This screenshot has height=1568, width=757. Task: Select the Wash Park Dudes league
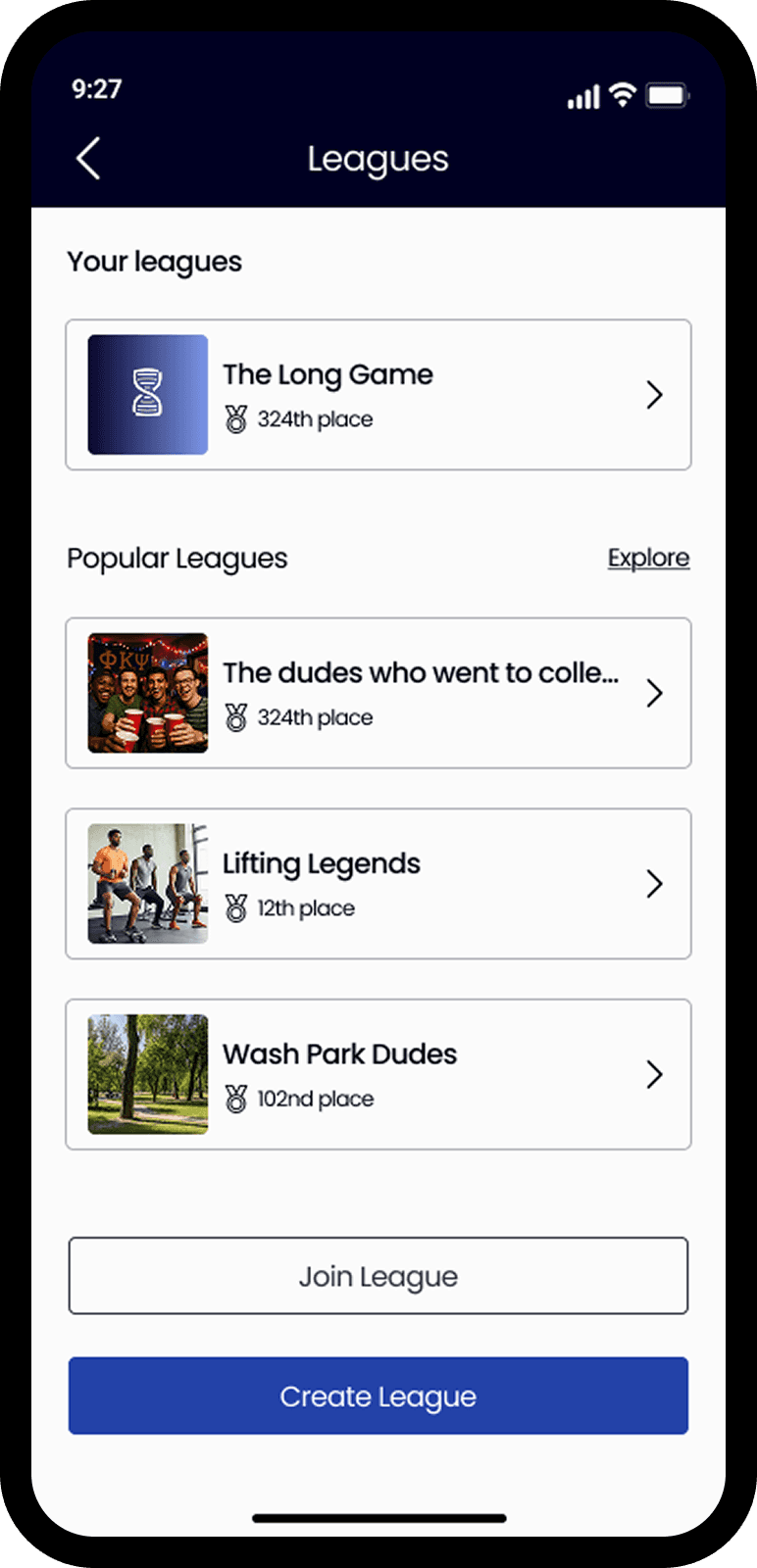pyautogui.click(x=378, y=1074)
